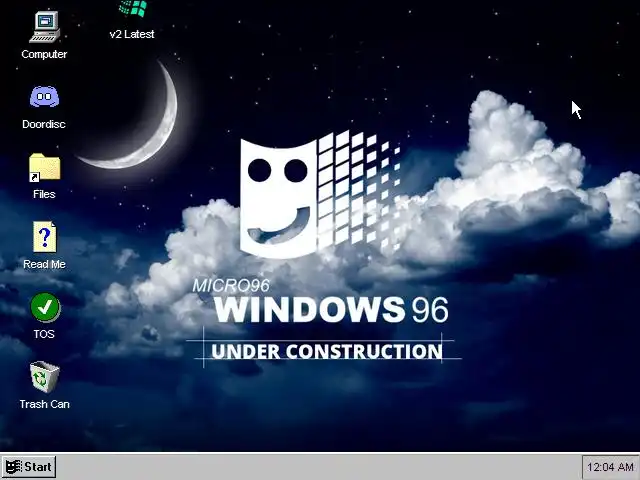
Task: Open the Computer desktop icon
Action: click(44, 27)
